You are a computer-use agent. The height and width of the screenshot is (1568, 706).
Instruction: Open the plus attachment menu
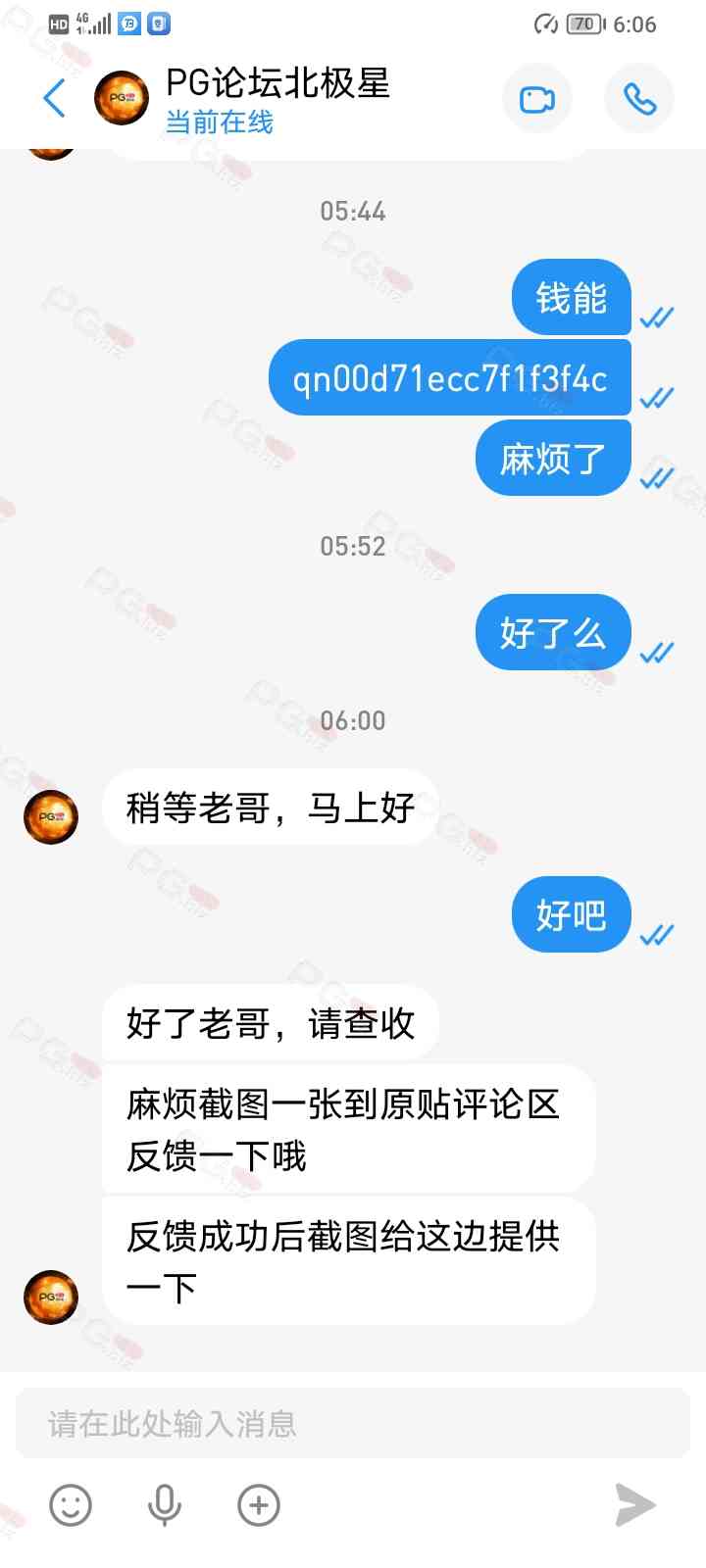tap(259, 1505)
